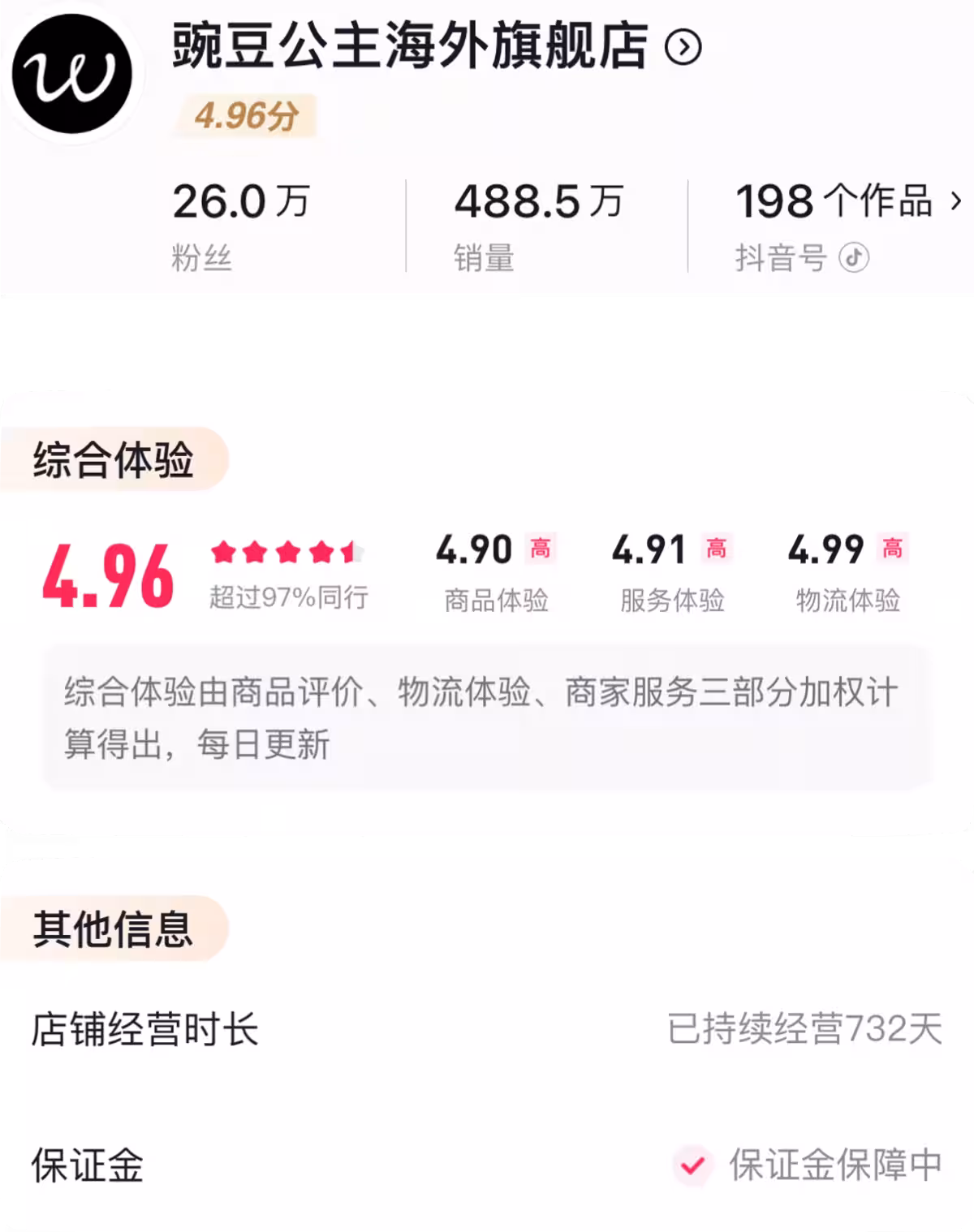
Task: Click the 高 badge next to 物流体验 score
Action: pos(893,549)
